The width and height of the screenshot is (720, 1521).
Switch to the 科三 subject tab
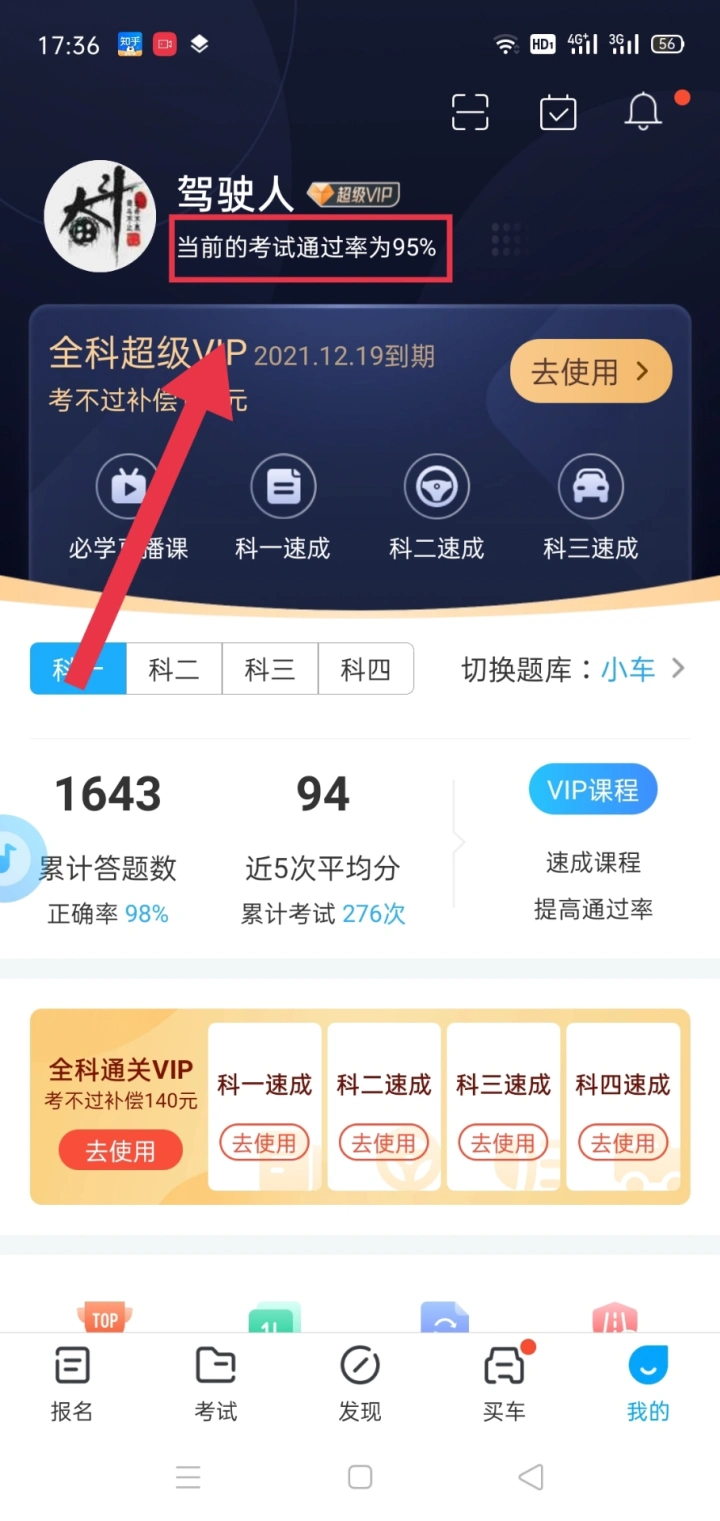[x=270, y=669]
